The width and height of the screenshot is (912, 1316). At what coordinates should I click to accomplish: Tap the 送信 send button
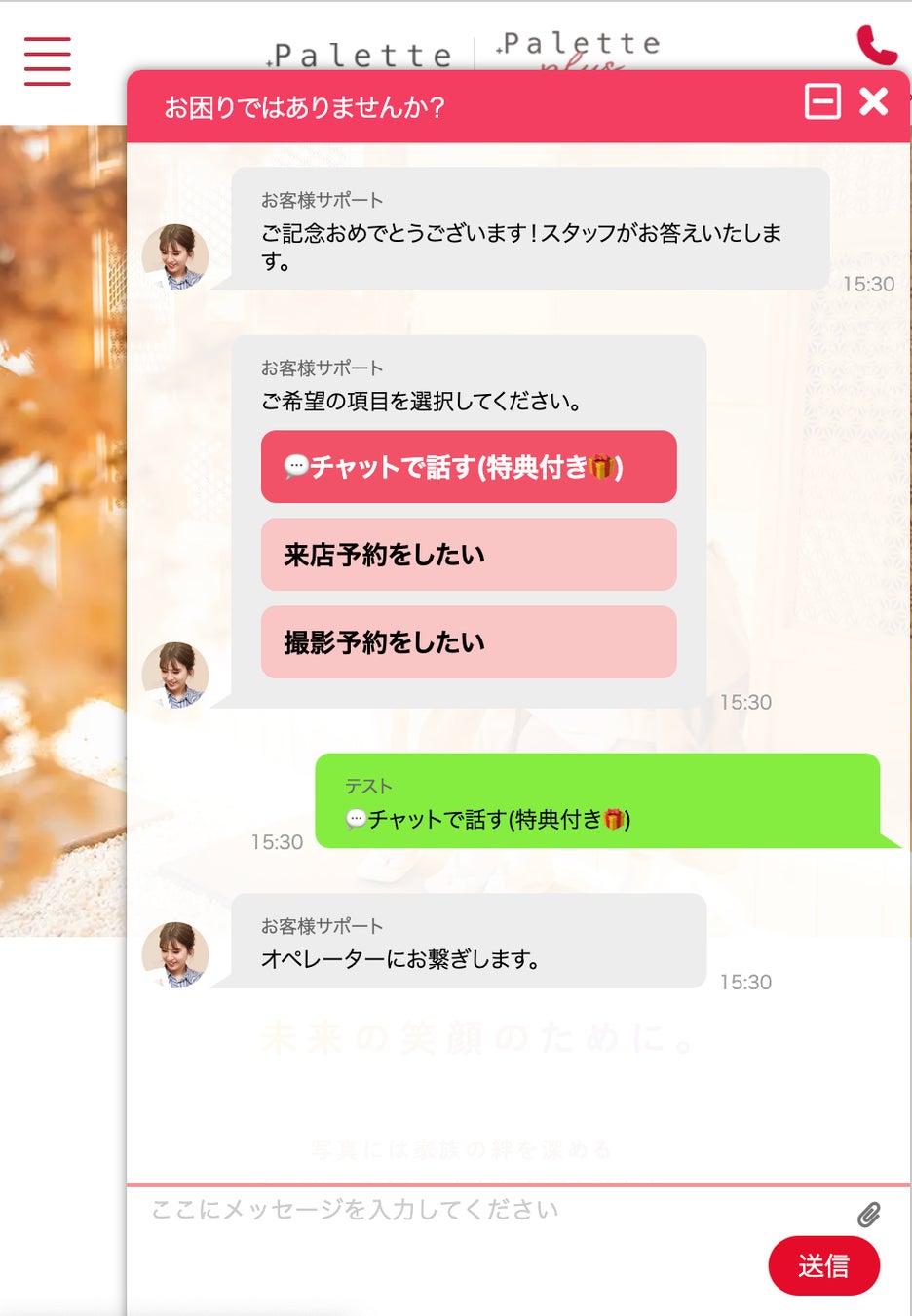pyautogui.click(x=823, y=1265)
